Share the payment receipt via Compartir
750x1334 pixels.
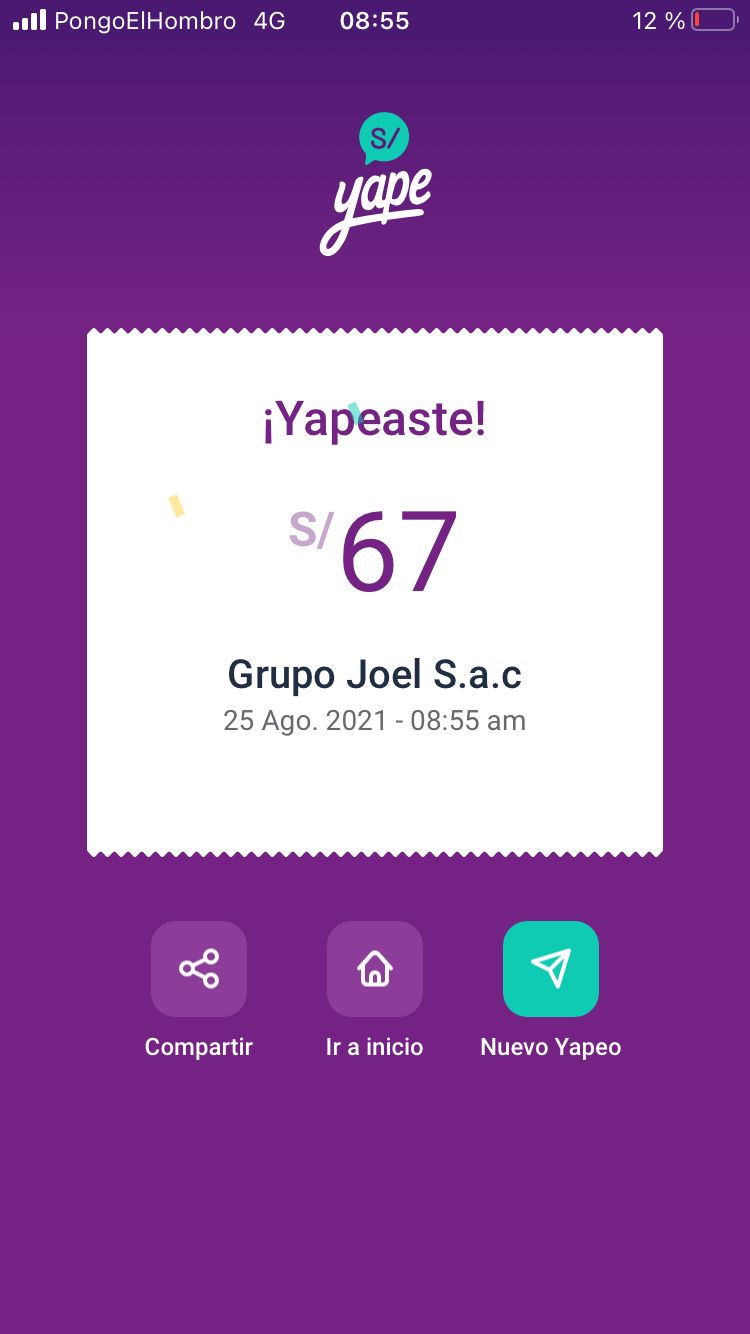click(x=199, y=968)
